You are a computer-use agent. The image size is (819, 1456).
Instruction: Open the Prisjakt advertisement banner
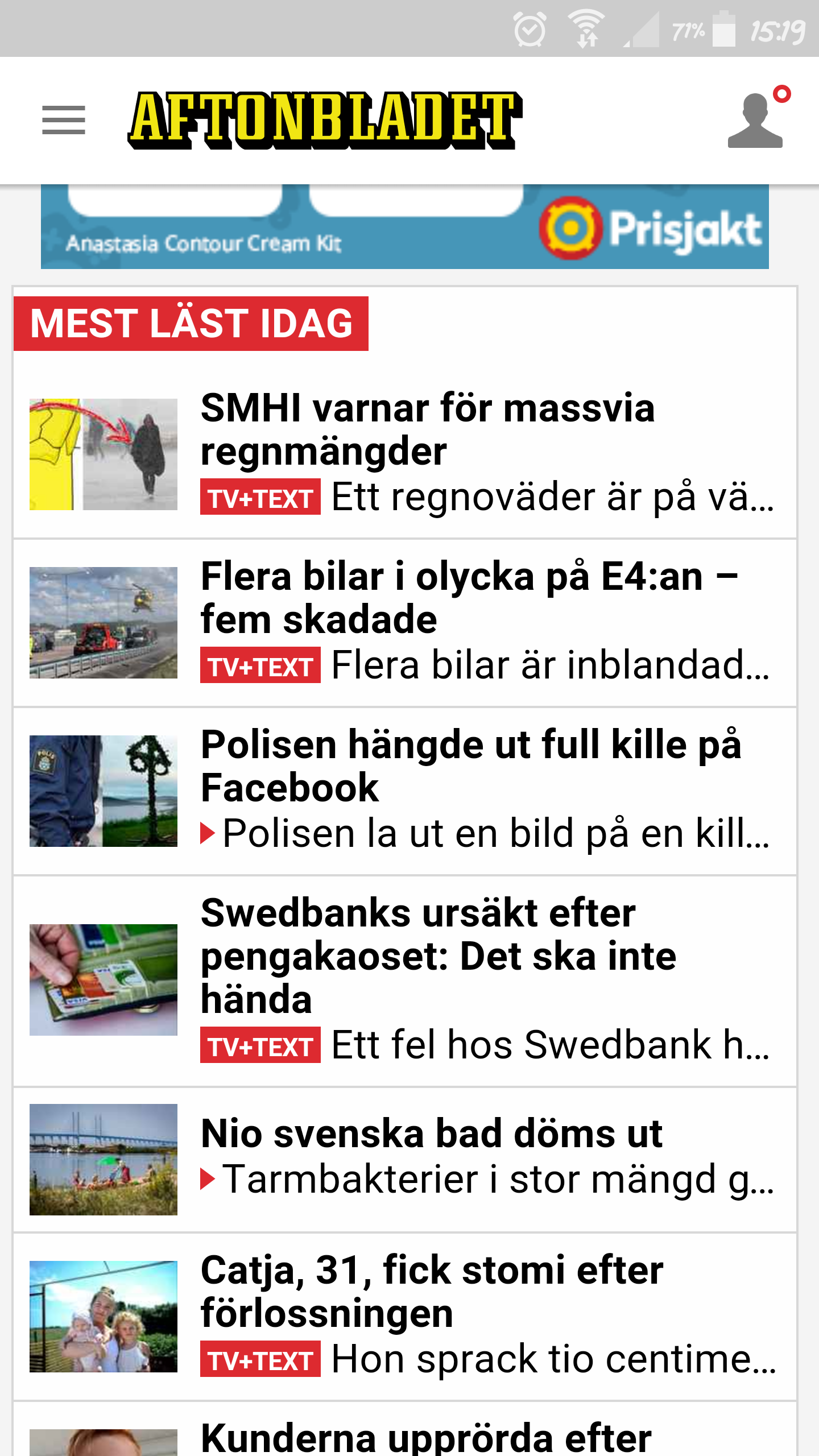405,227
